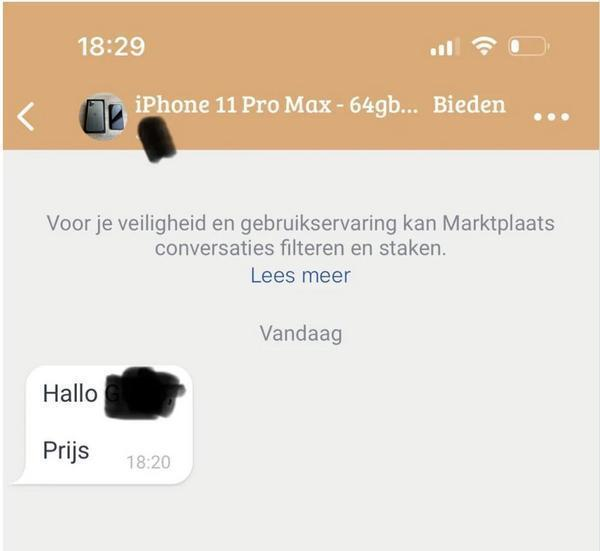Open the iPhone 11 Pro Max listing
The width and height of the screenshot is (600, 551).
278,105
